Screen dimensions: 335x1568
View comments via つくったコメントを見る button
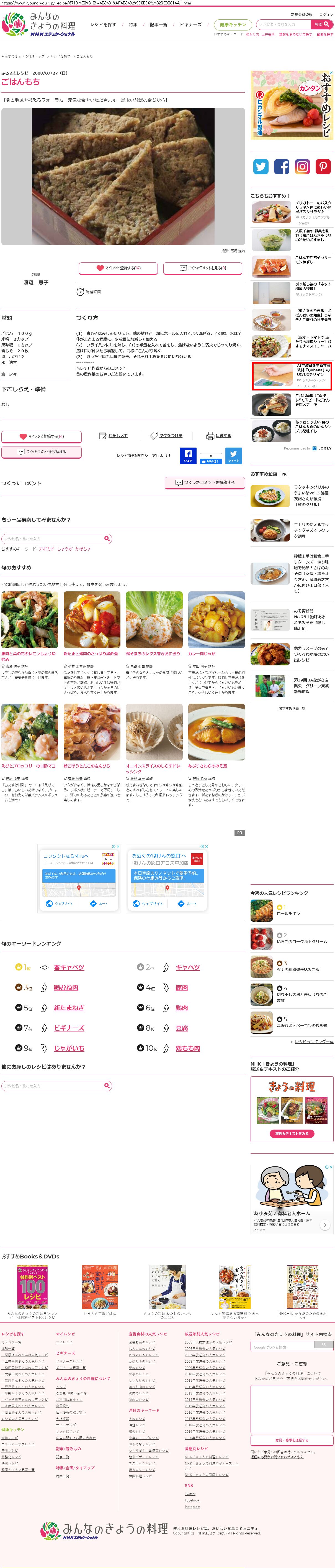(202, 268)
